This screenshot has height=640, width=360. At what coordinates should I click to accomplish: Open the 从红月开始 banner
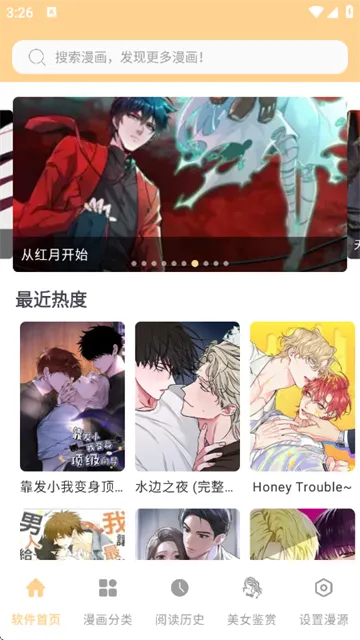[x=180, y=184]
